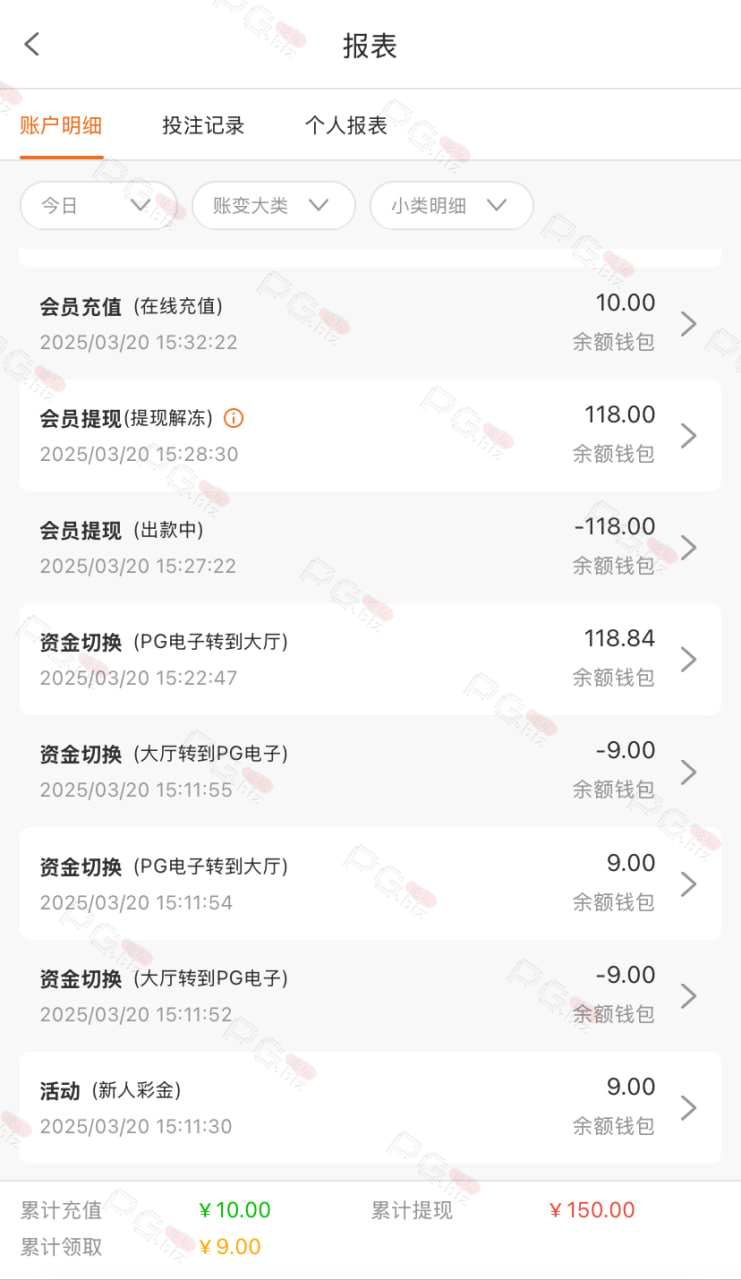Expand the 小类明细 filter dropdown
The width and height of the screenshot is (741, 1280).
tap(451, 205)
